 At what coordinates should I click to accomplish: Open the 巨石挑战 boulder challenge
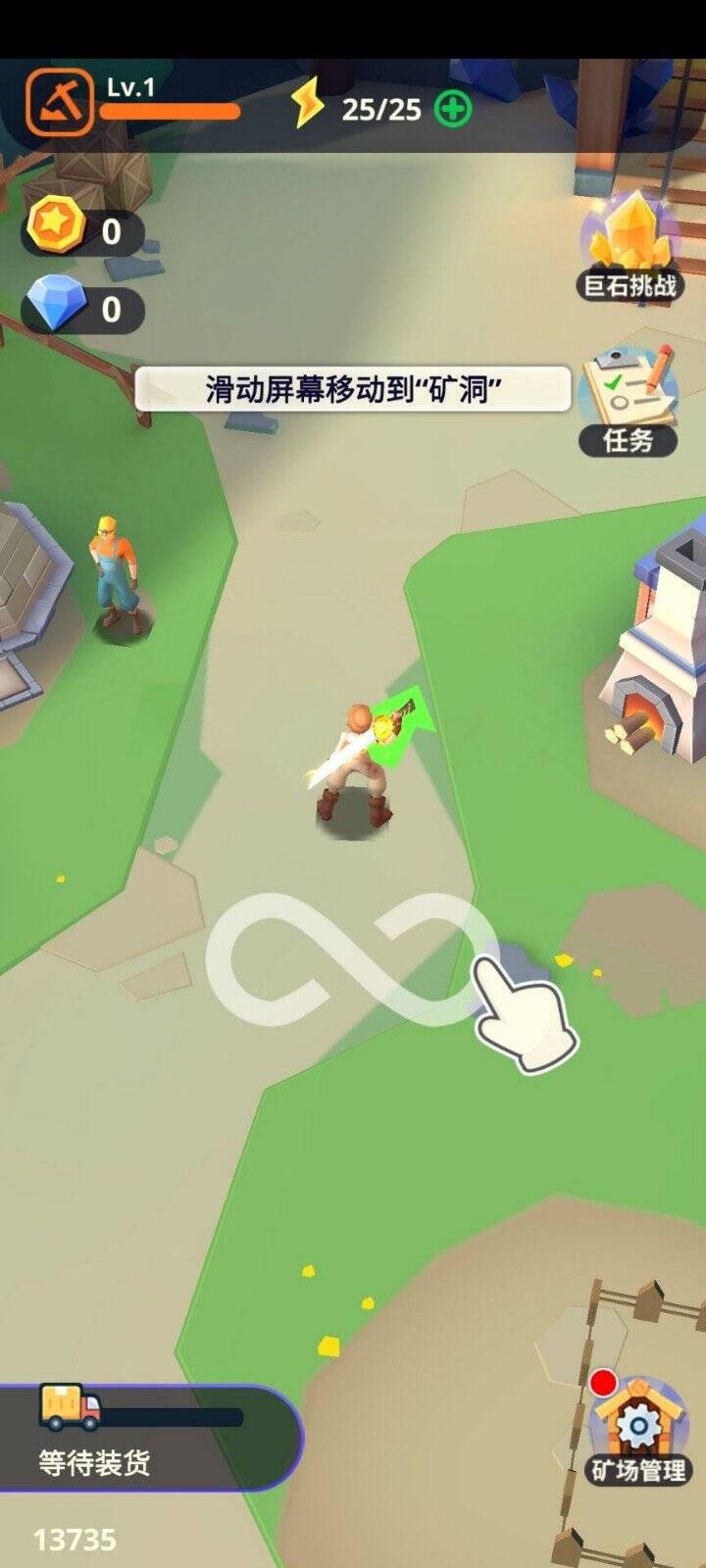(630, 245)
